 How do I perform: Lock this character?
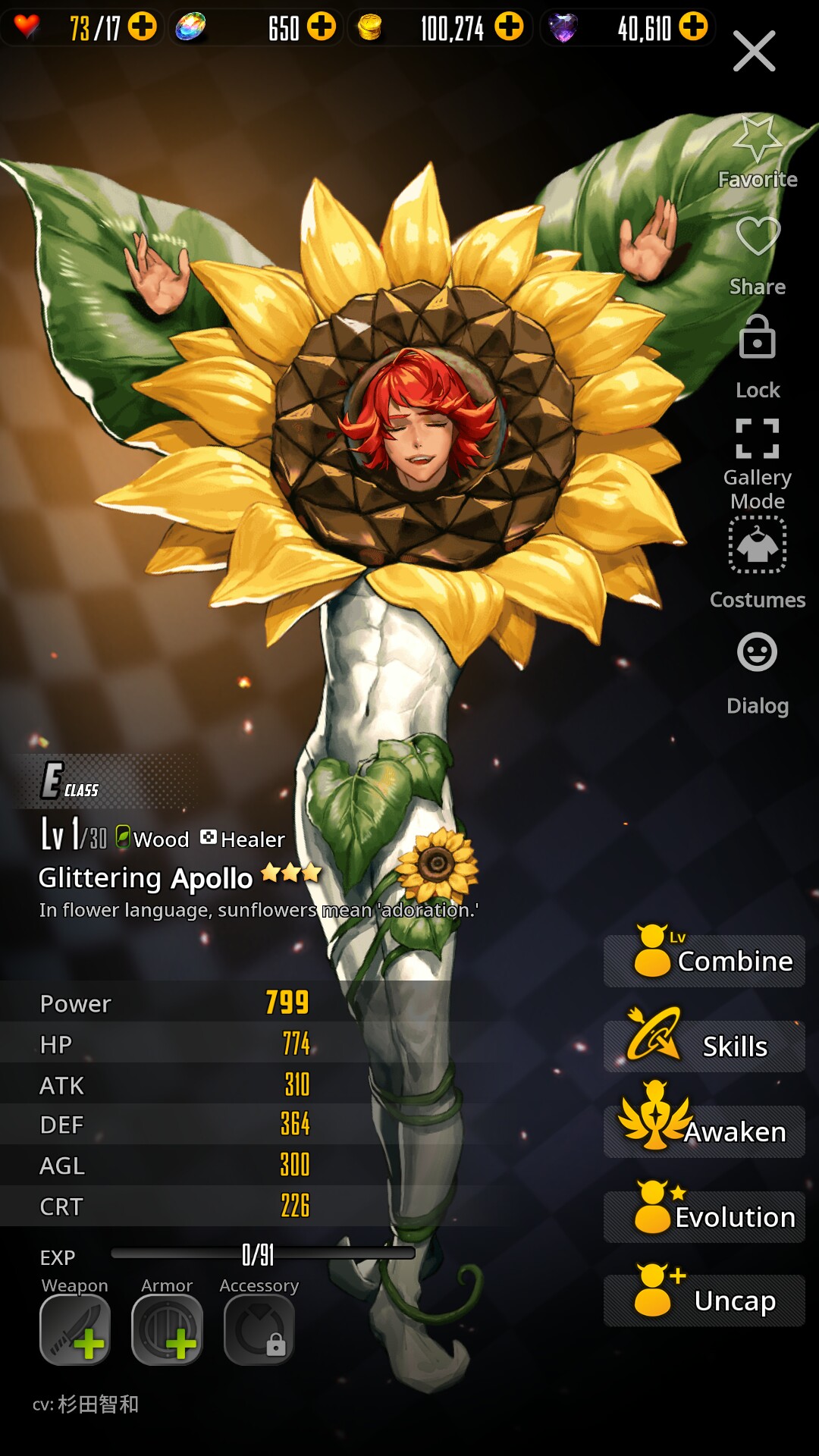[x=758, y=355]
